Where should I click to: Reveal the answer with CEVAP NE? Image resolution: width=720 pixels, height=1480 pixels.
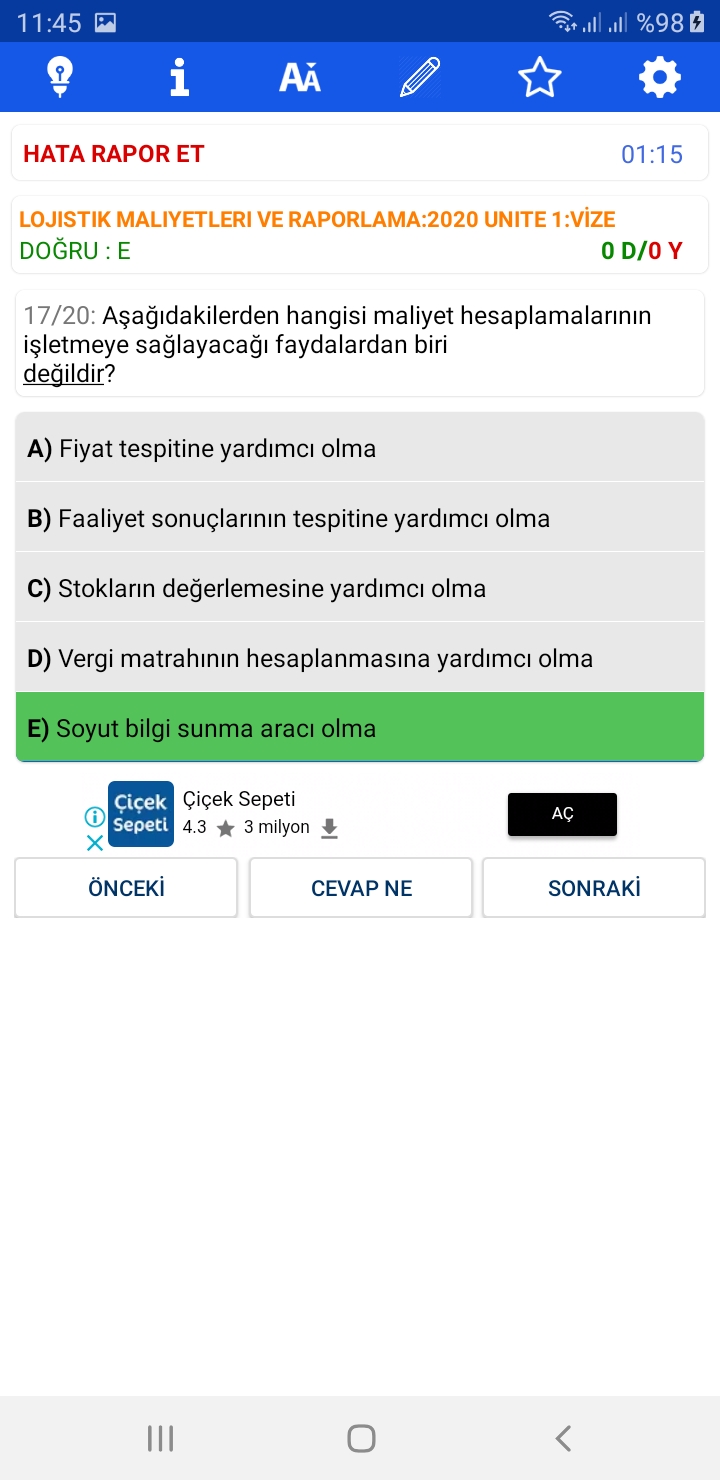[x=361, y=888]
